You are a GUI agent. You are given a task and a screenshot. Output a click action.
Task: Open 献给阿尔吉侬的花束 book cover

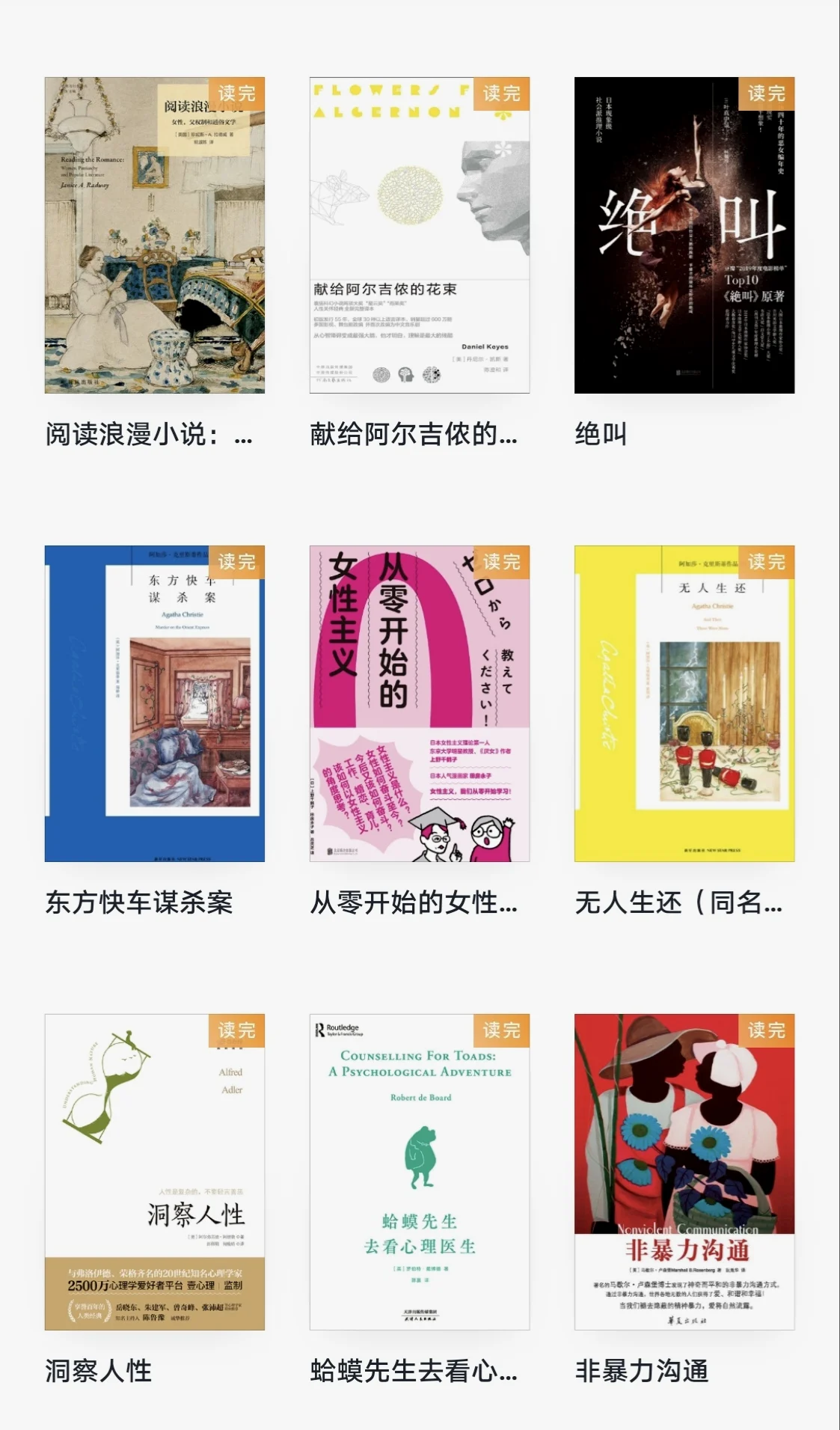point(420,235)
